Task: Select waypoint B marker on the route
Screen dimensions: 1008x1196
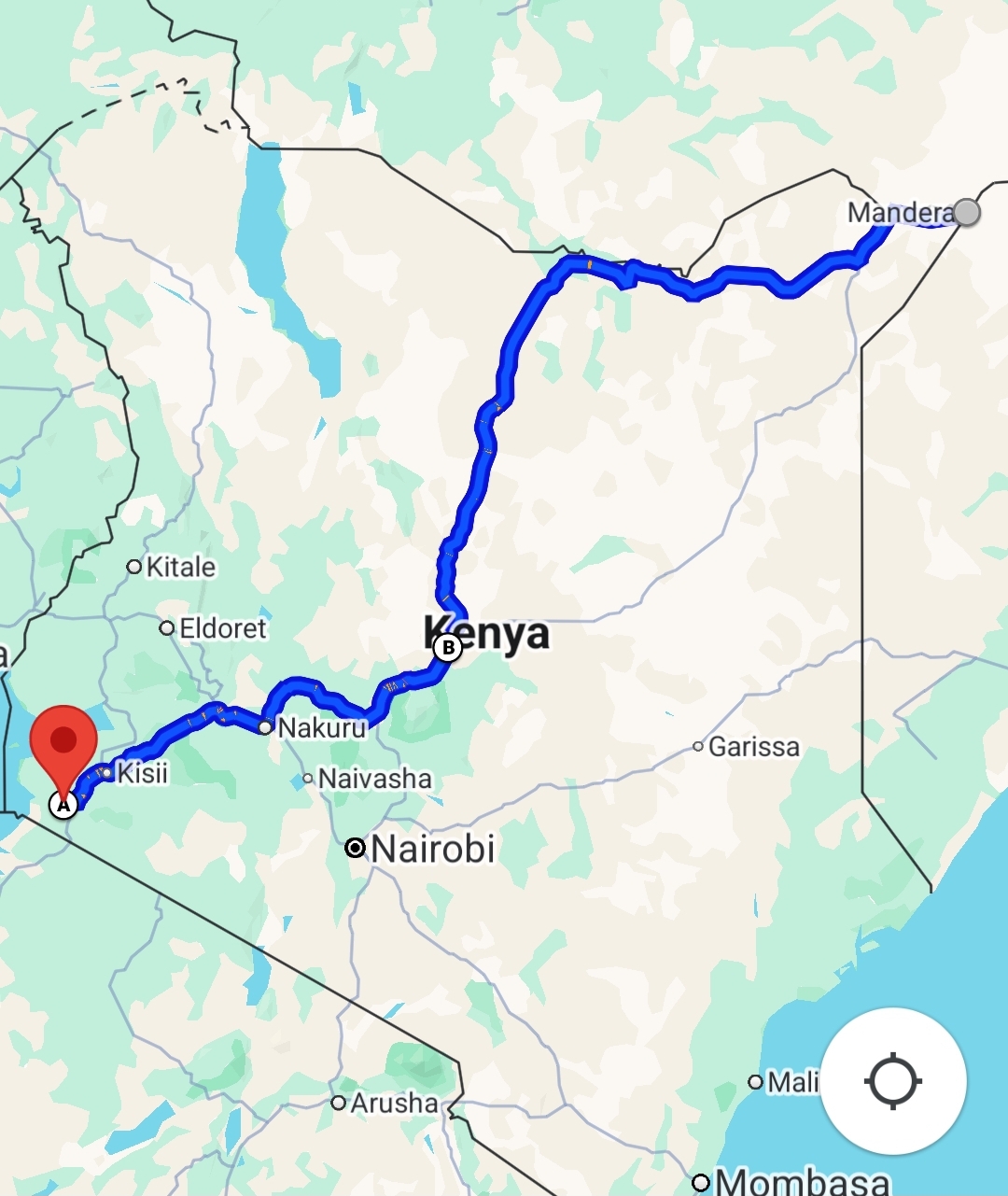Action: pyautogui.click(x=448, y=647)
